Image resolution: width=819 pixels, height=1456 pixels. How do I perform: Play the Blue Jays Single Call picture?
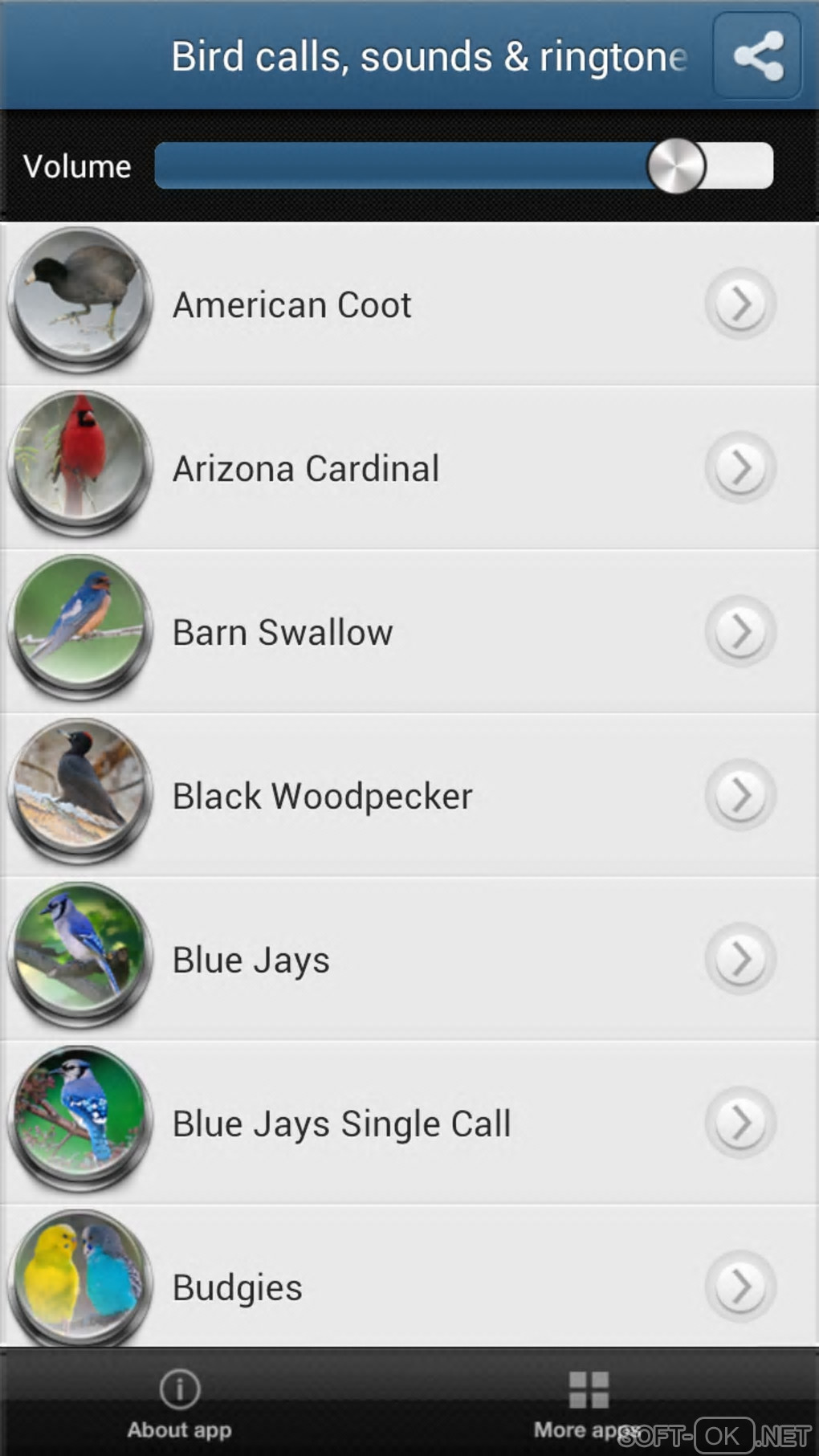tap(79, 1119)
